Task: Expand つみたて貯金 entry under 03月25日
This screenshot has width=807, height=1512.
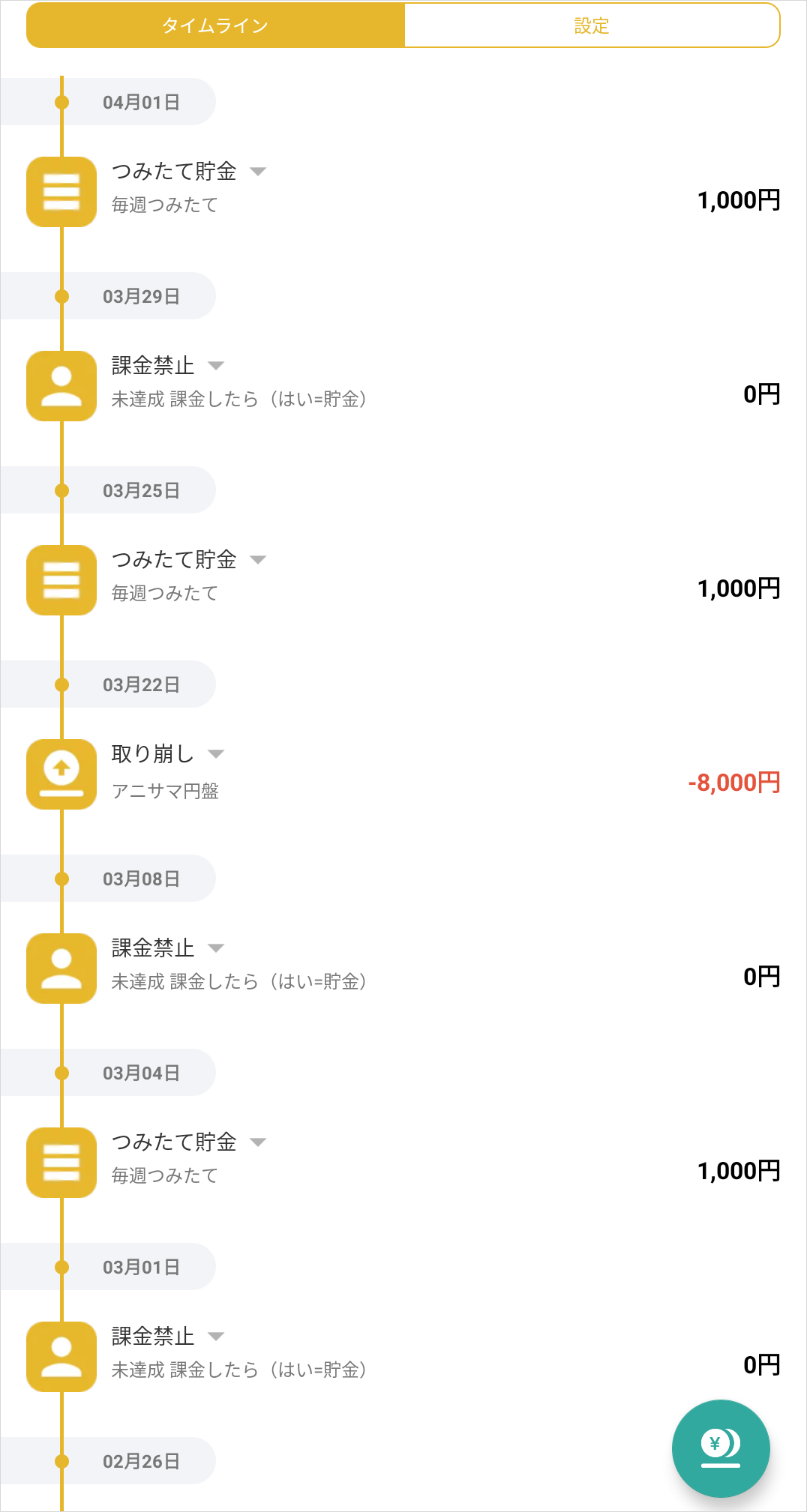Action: pos(258,560)
